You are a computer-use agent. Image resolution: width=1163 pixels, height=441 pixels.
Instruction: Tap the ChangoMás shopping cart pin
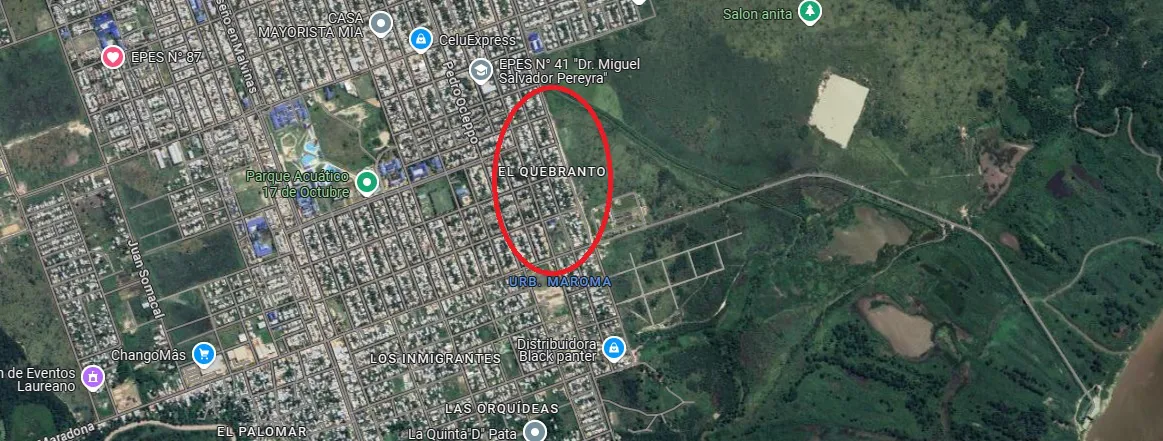(x=205, y=354)
